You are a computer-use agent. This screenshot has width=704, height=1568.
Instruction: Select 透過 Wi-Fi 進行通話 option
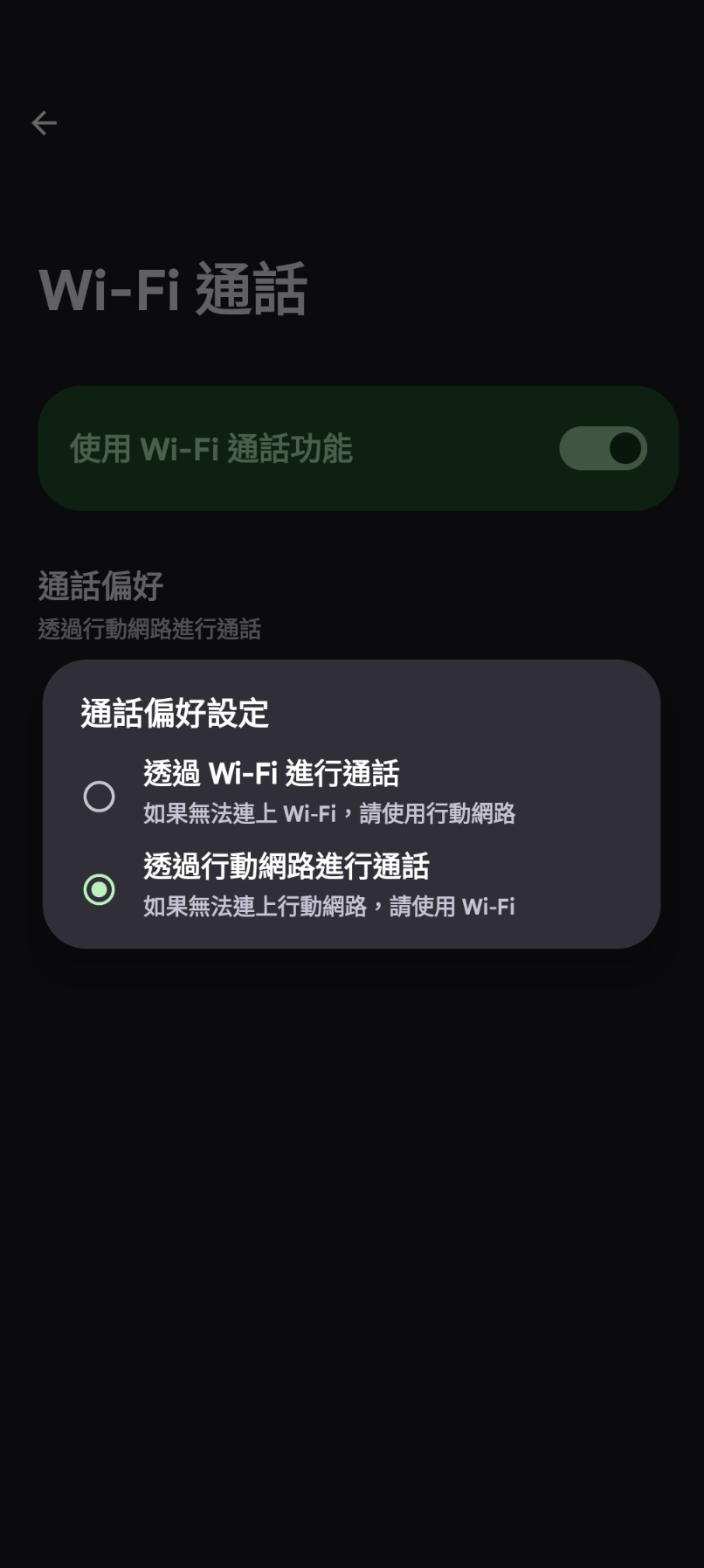pyautogui.click(x=99, y=796)
